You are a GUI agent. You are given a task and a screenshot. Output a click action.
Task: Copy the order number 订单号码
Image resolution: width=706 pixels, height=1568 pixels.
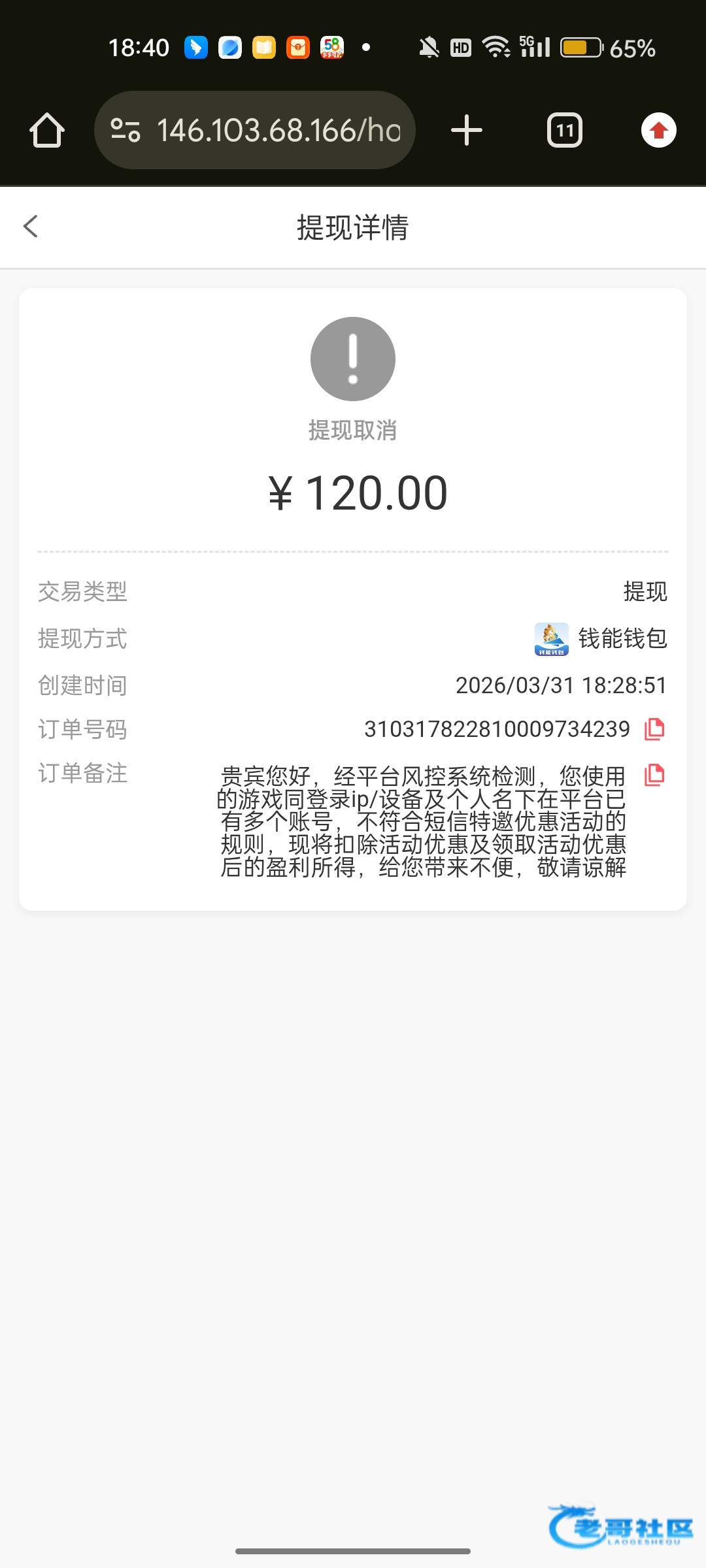(654, 729)
